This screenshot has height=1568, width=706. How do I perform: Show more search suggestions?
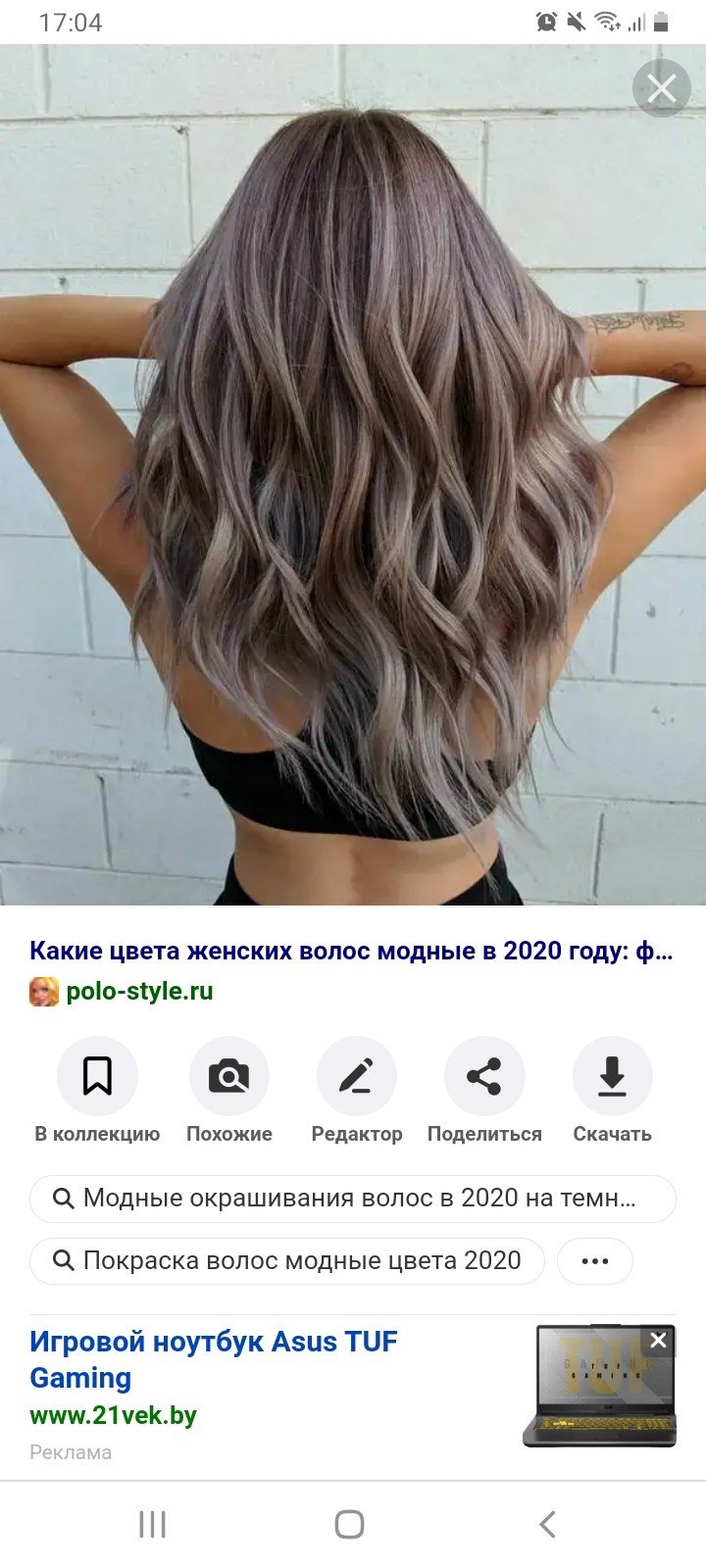pos(595,1260)
